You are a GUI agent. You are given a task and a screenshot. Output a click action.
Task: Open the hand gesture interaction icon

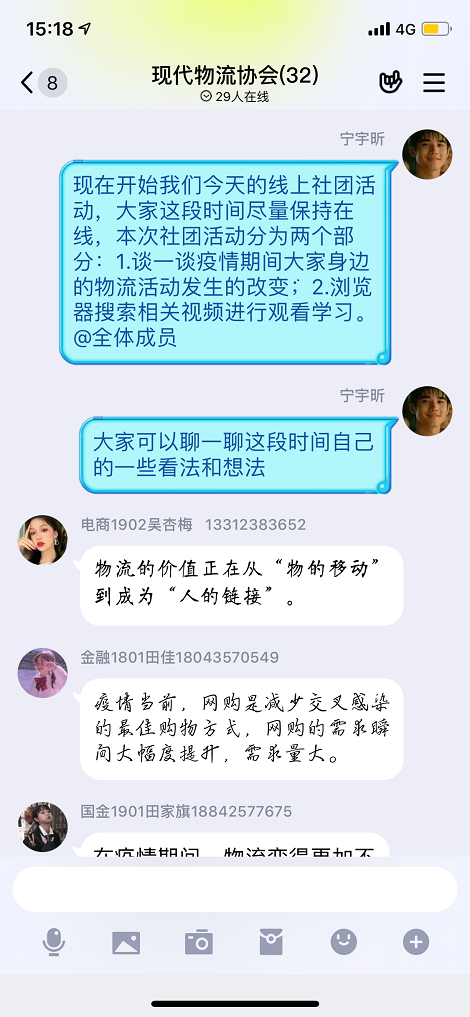390,82
